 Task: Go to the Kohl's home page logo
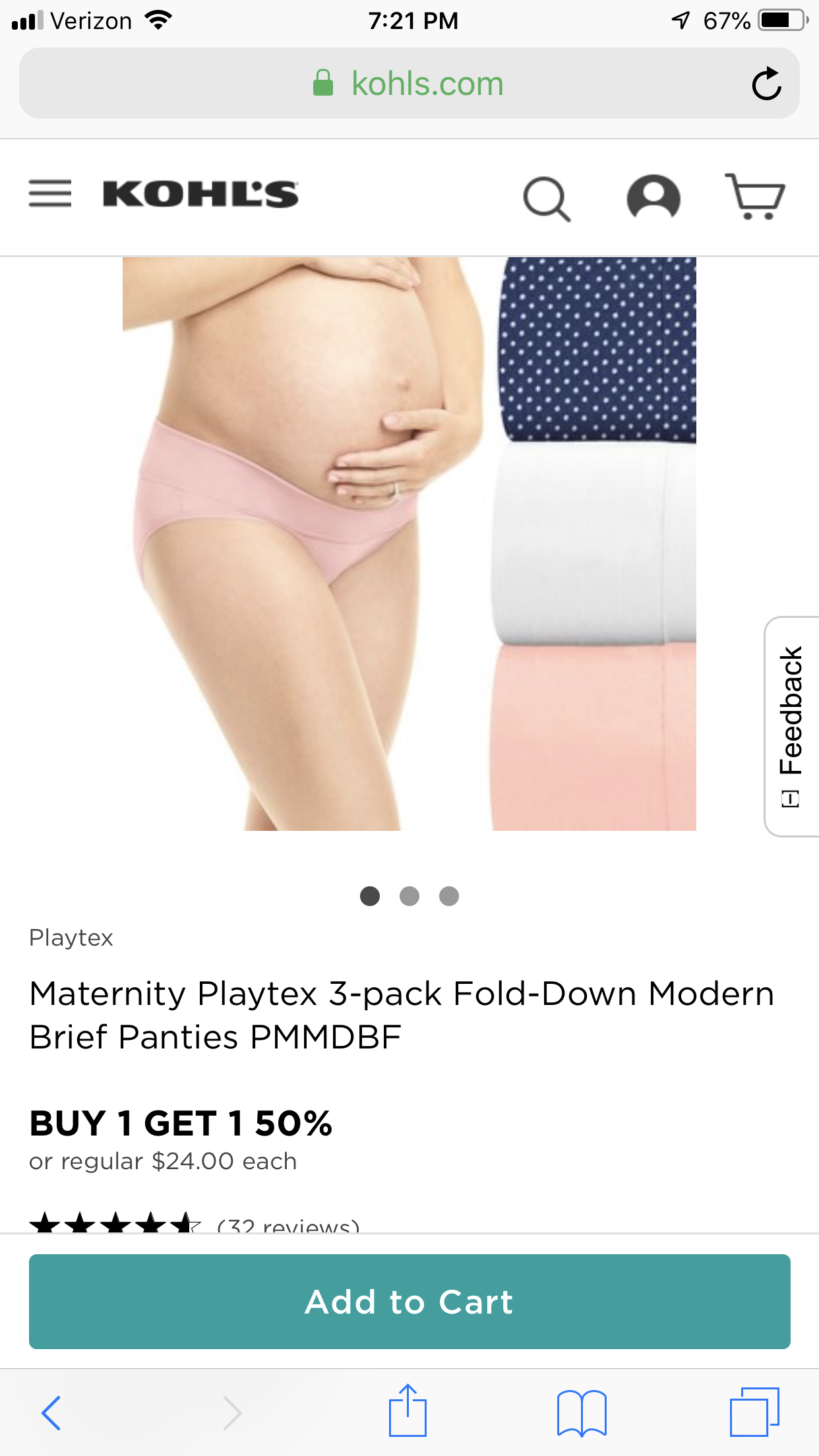[200, 195]
